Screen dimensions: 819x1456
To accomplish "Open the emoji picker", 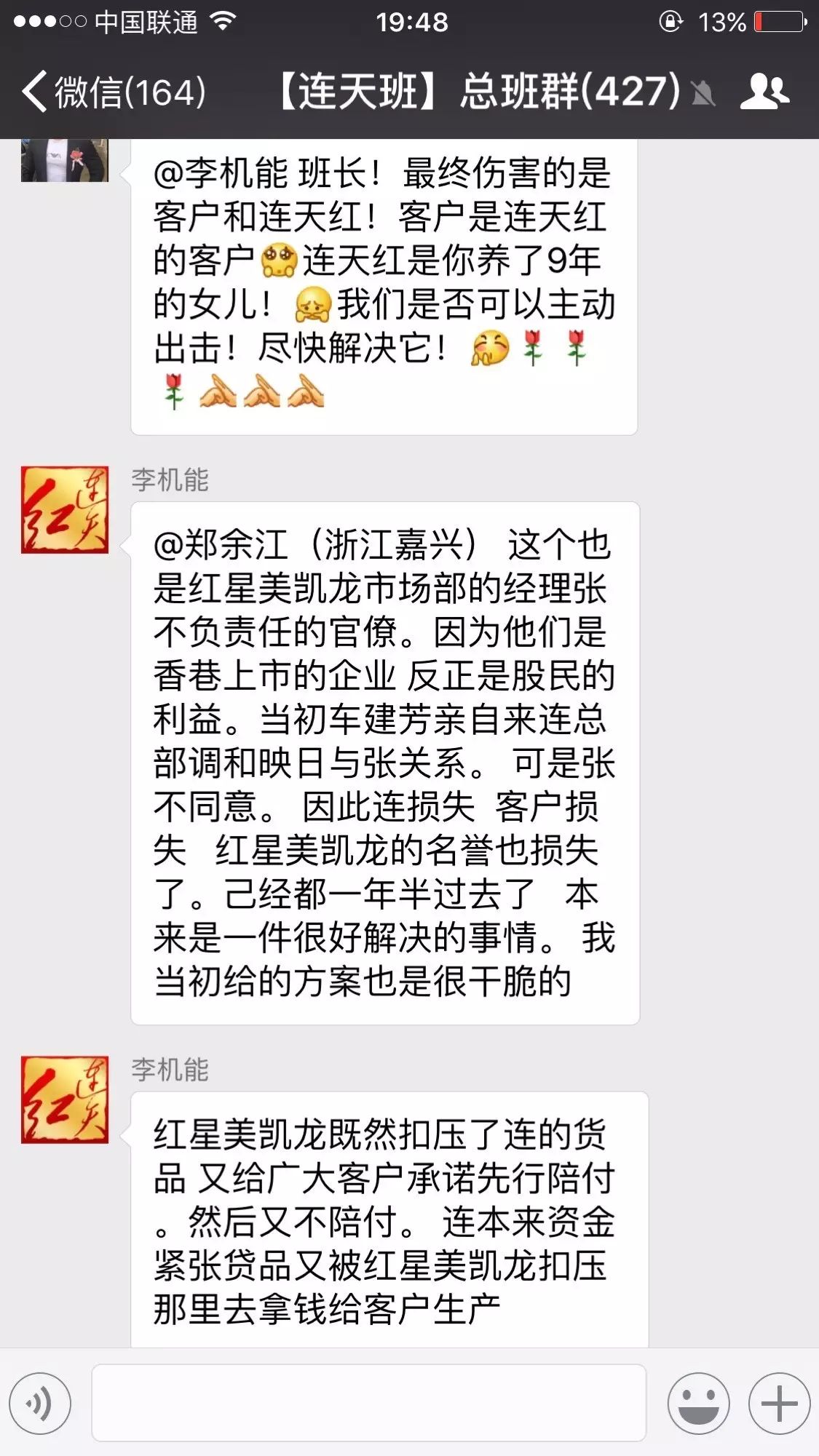I will (x=697, y=1403).
